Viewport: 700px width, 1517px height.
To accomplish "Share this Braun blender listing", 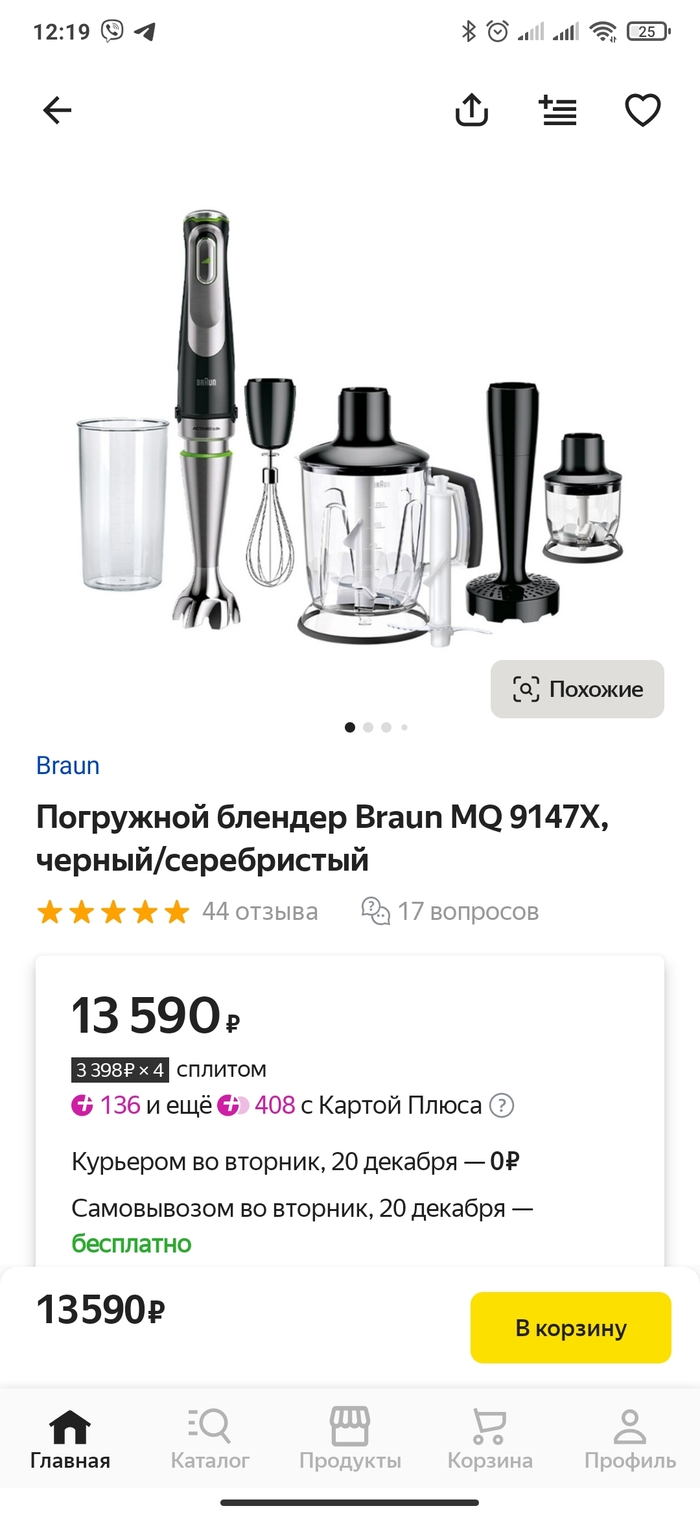I will click(471, 110).
